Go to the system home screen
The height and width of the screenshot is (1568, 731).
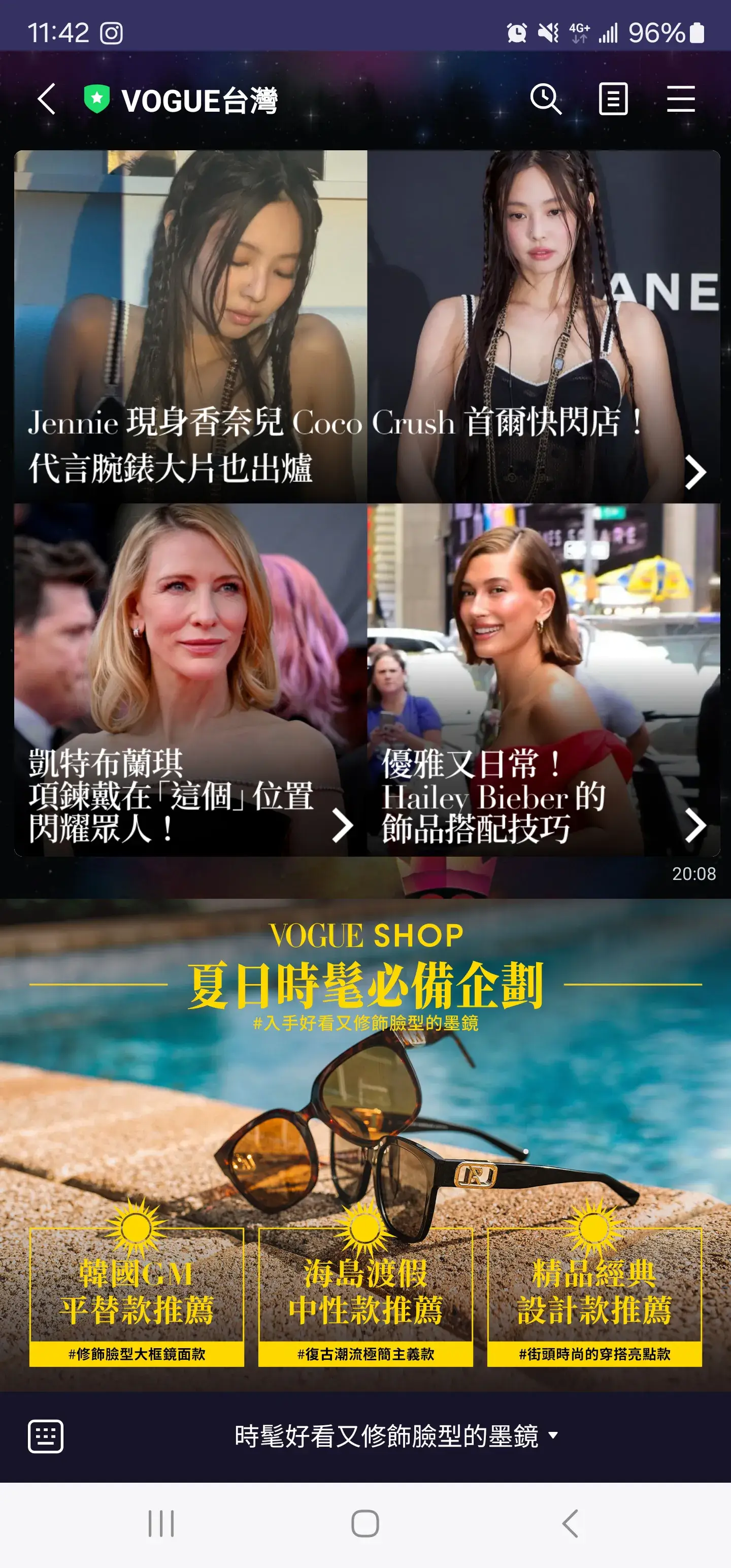click(365, 1523)
